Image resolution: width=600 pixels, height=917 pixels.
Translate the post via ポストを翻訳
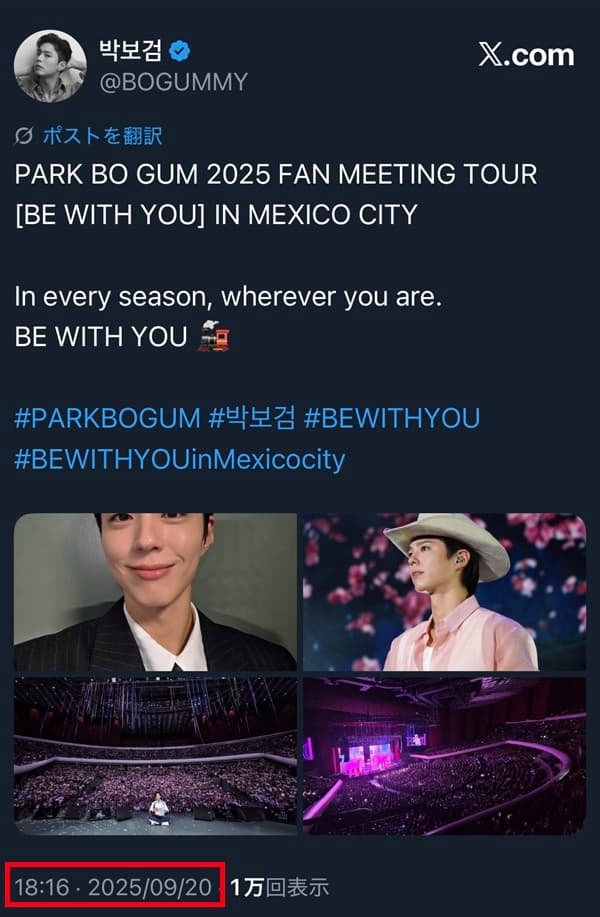tap(102, 135)
